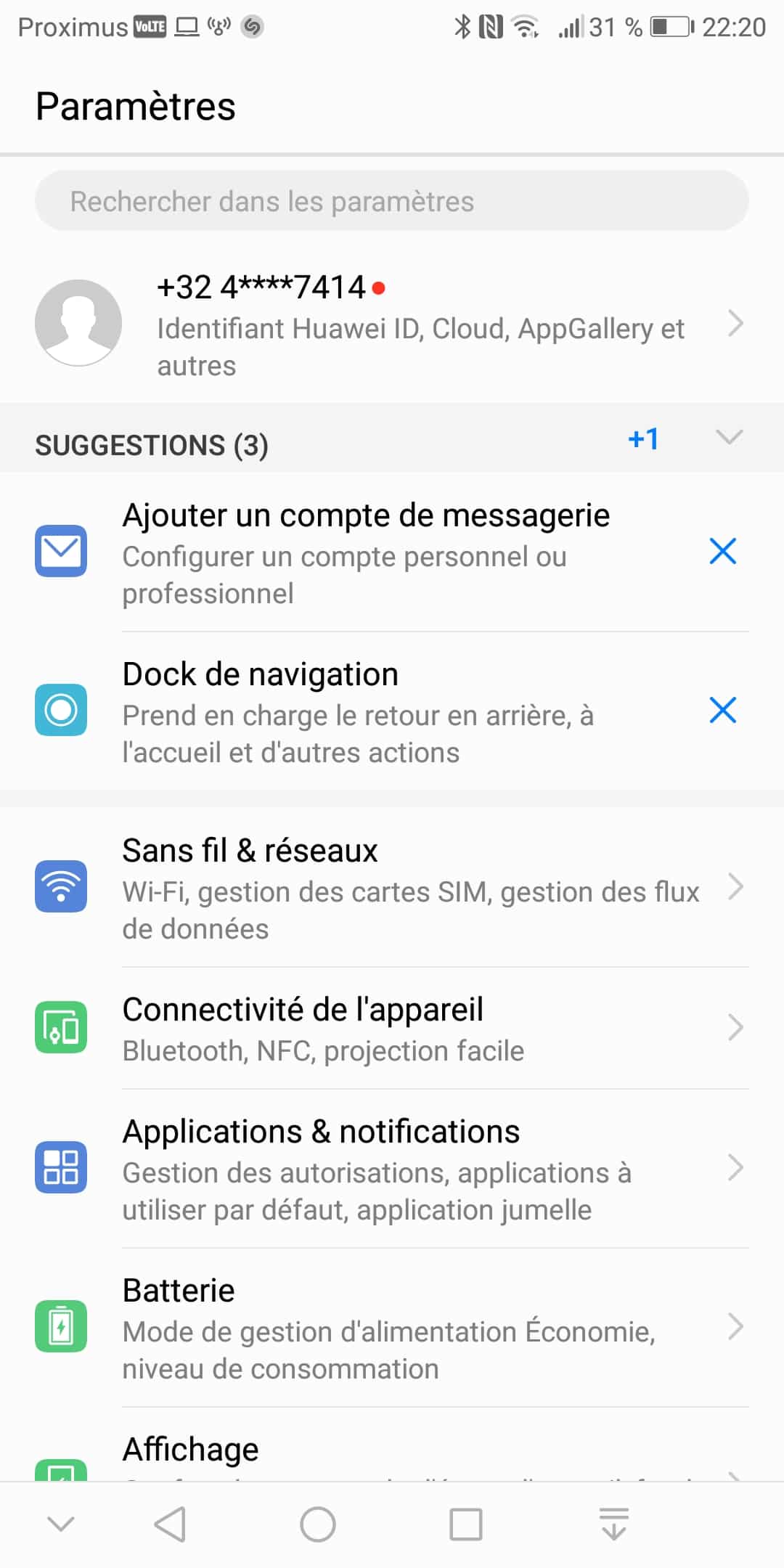Open Affichage settings
784x1568 pixels.
(x=392, y=1452)
